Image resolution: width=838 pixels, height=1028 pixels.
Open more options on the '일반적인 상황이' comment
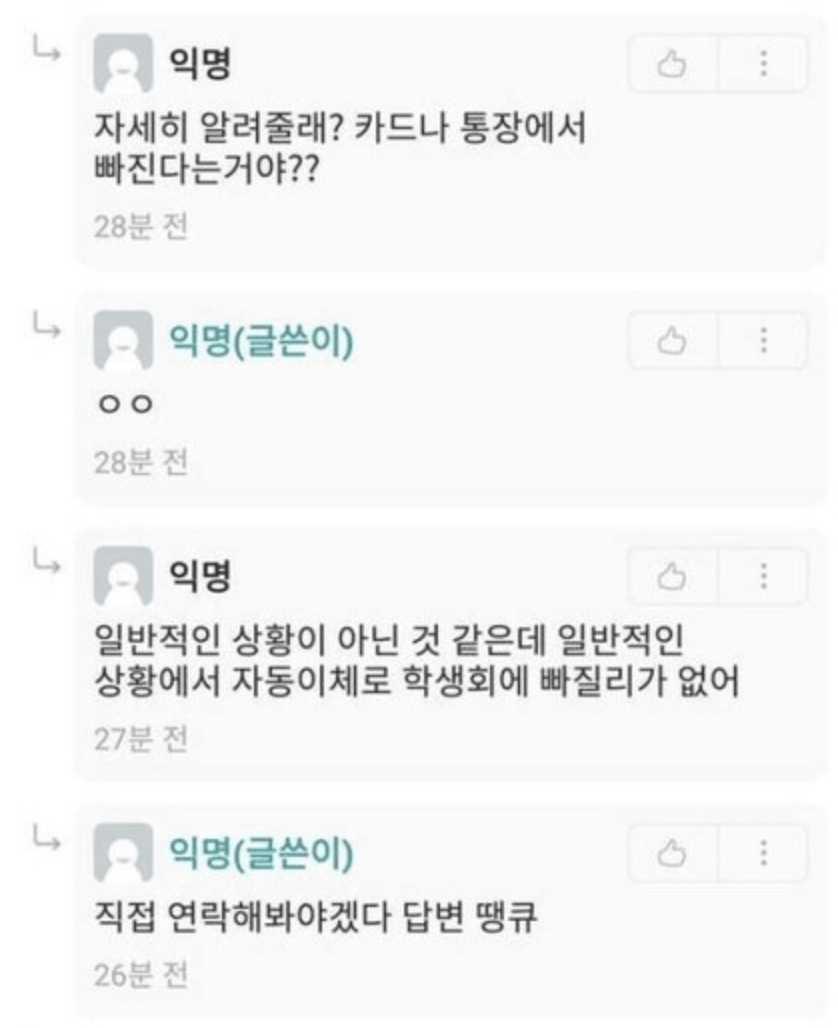[x=763, y=576]
